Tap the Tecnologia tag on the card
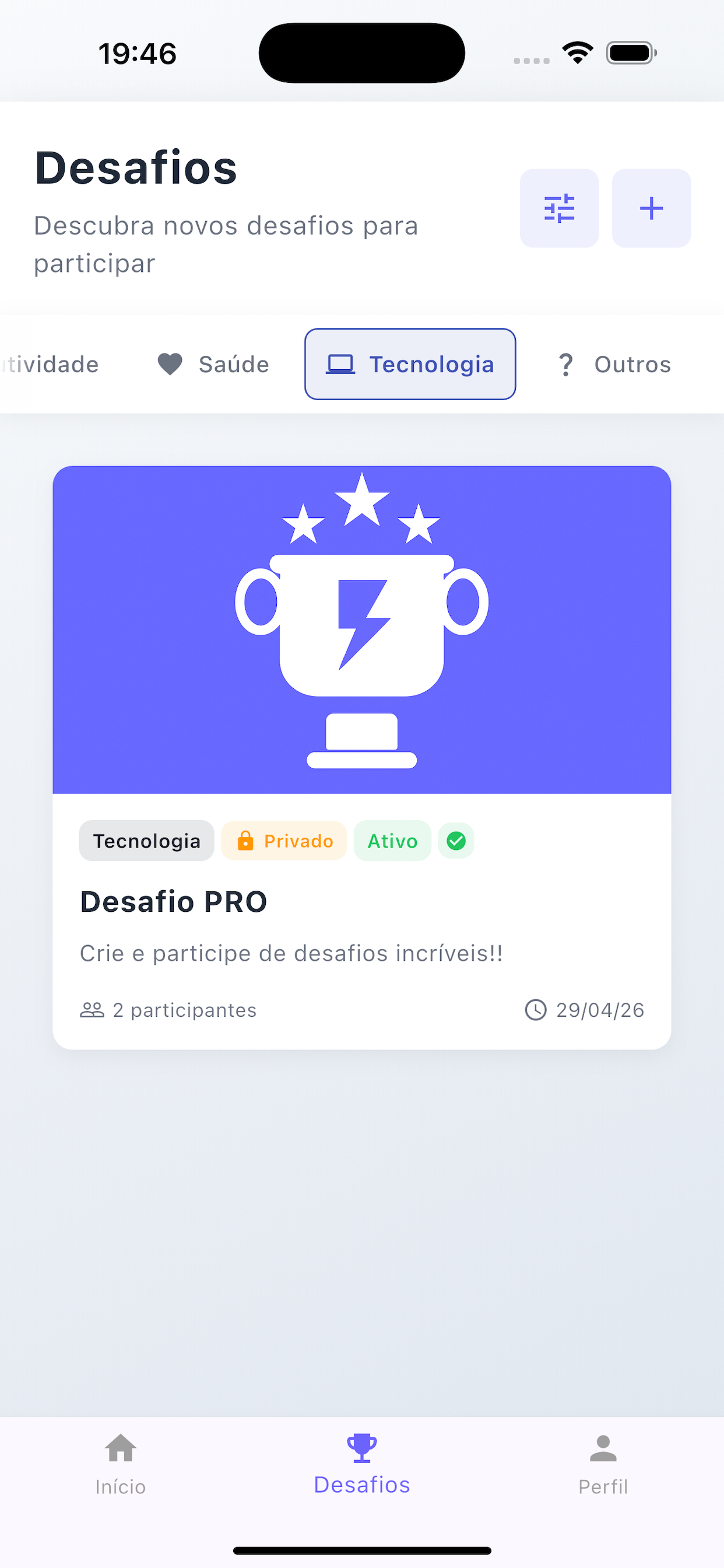Image resolution: width=724 pixels, height=1568 pixels. coord(146,841)
